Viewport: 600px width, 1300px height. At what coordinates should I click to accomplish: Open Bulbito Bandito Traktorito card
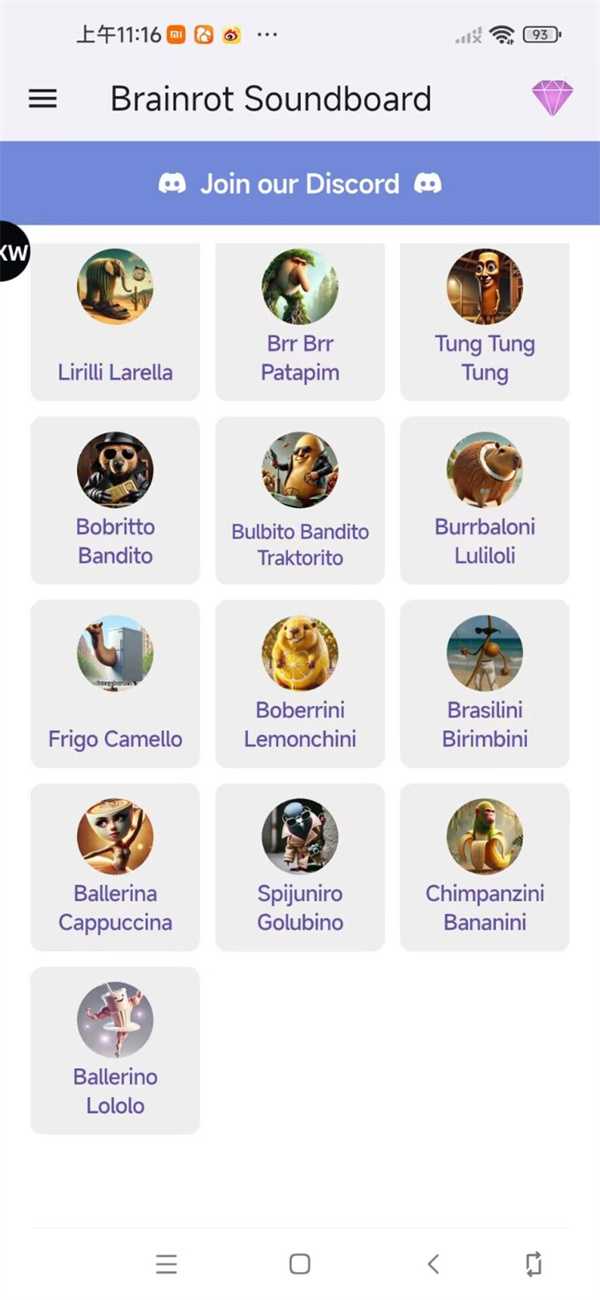click(300, 500)
